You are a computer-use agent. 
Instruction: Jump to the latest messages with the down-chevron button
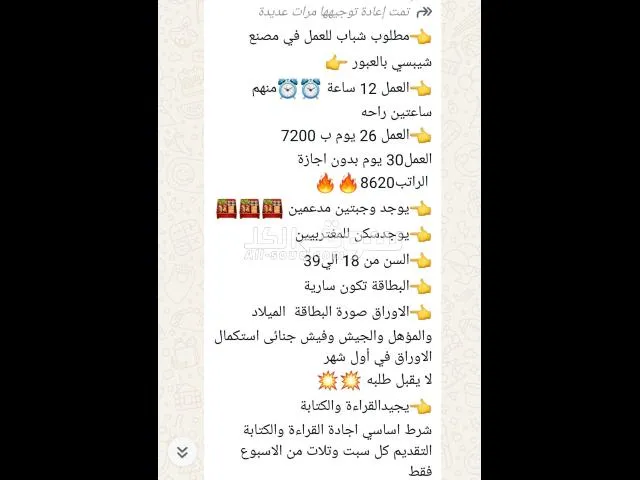coord(182,451)
